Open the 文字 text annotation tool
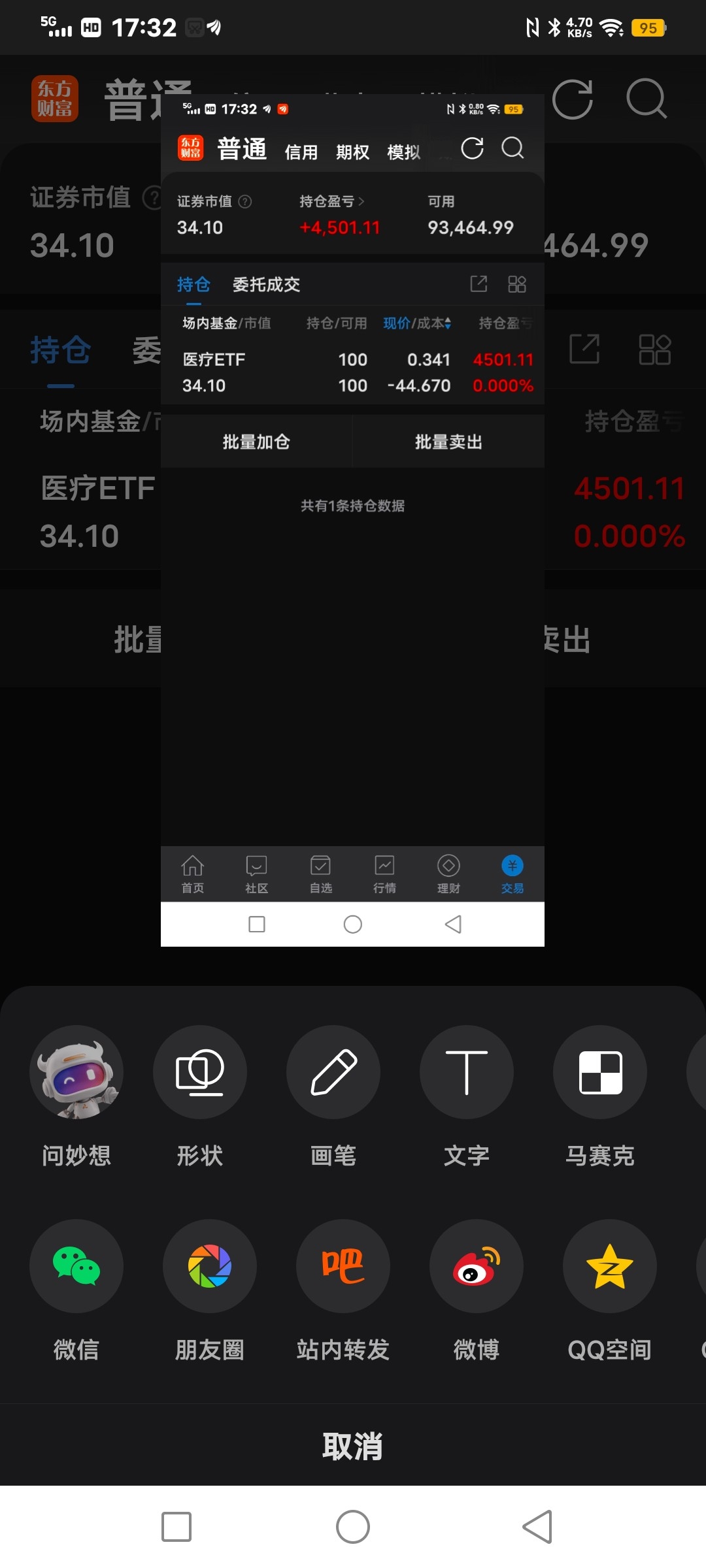This screenshot has width=706, height=1568. coord(466,1071)
